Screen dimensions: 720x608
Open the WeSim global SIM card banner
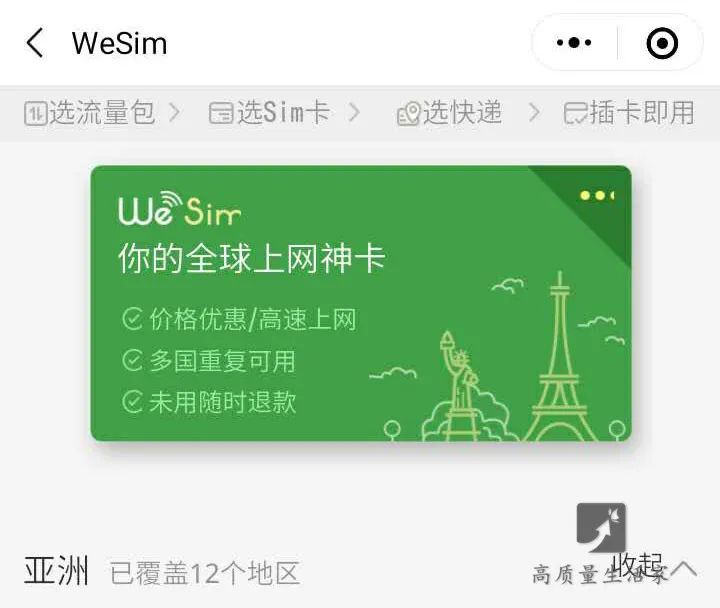360,303
